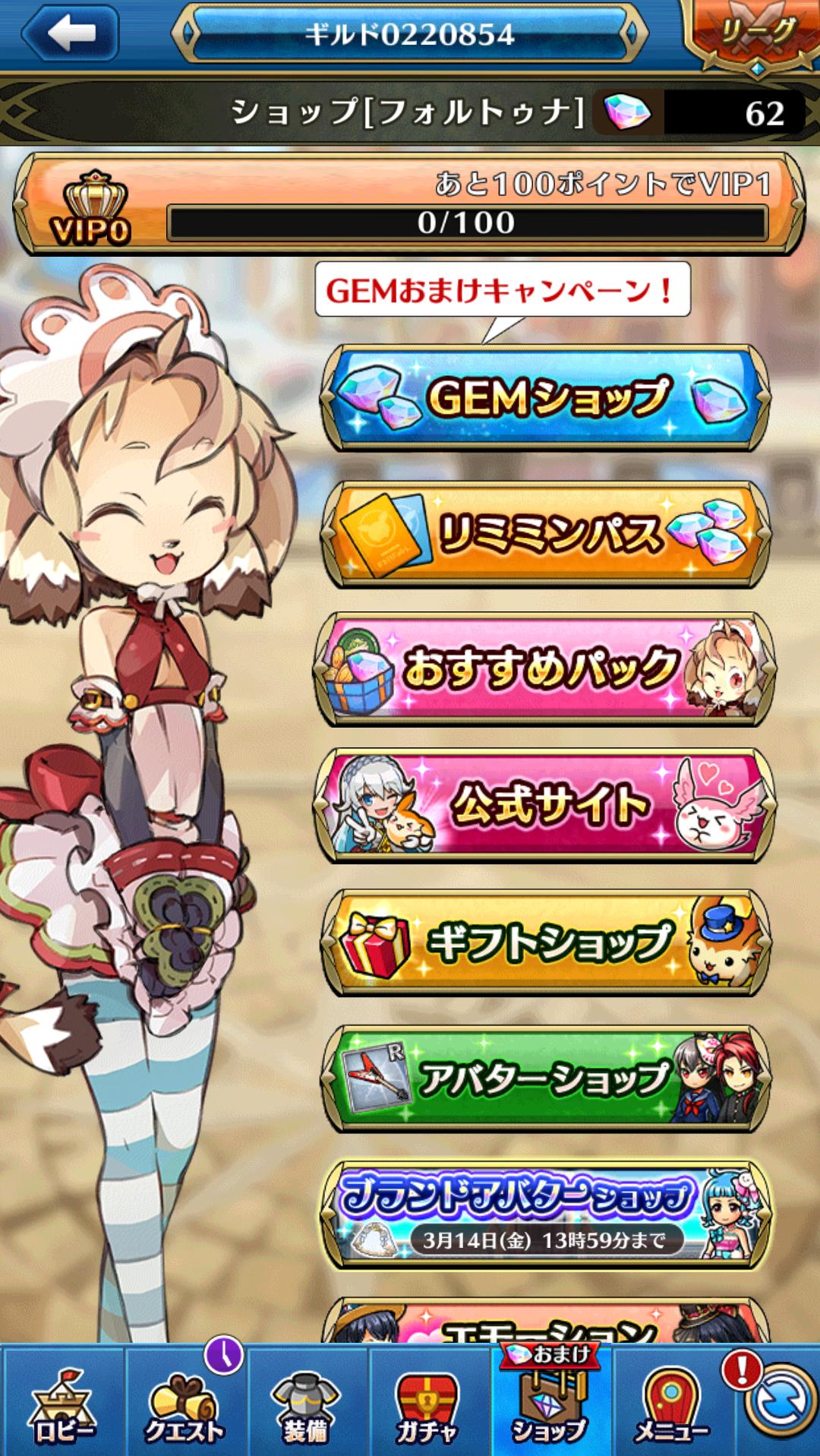Open the GEMショップ banner
Image resolution: width=820 pixels, height=1456 pixels.
[x=545, y=398]
